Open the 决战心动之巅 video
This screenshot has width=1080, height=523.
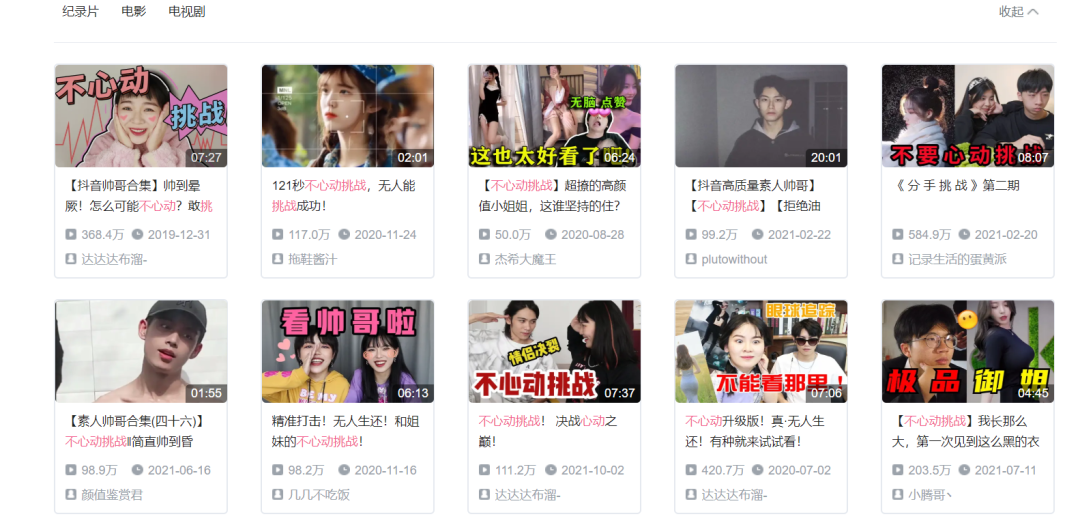(554, 351)
